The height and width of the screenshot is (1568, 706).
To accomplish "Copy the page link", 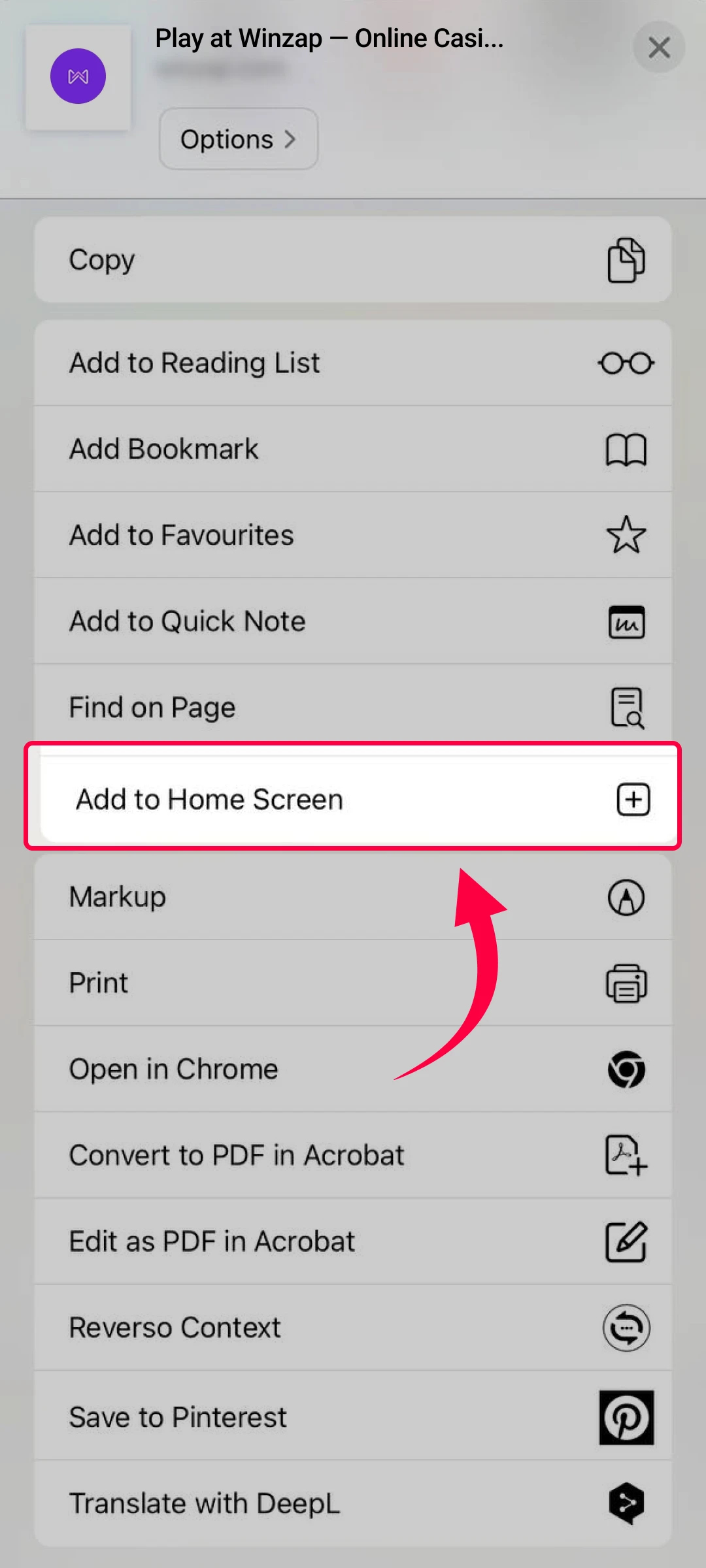I will click(x=353, y=260).
